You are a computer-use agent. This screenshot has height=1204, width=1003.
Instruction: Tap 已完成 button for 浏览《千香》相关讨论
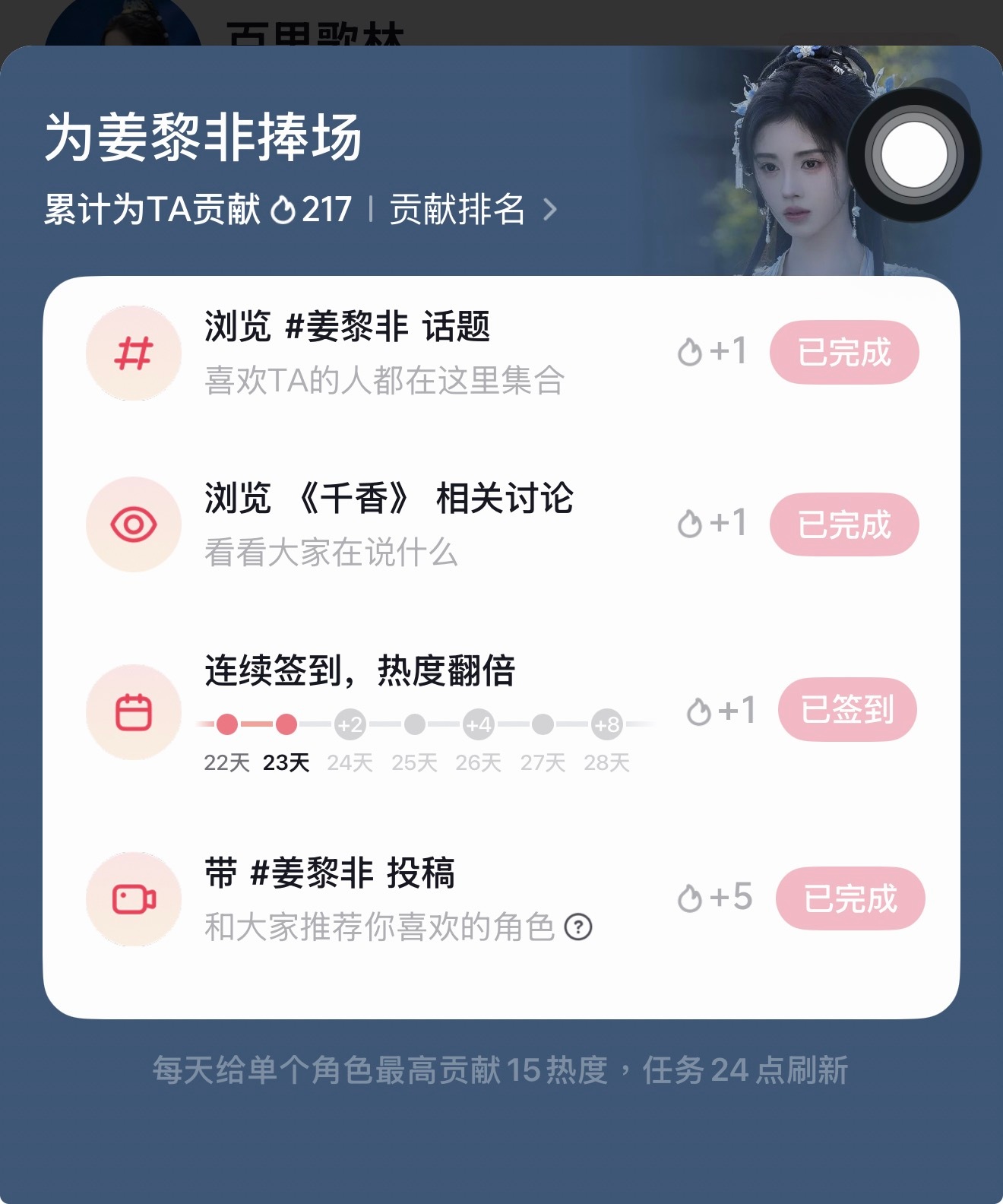tap(844, 524)
